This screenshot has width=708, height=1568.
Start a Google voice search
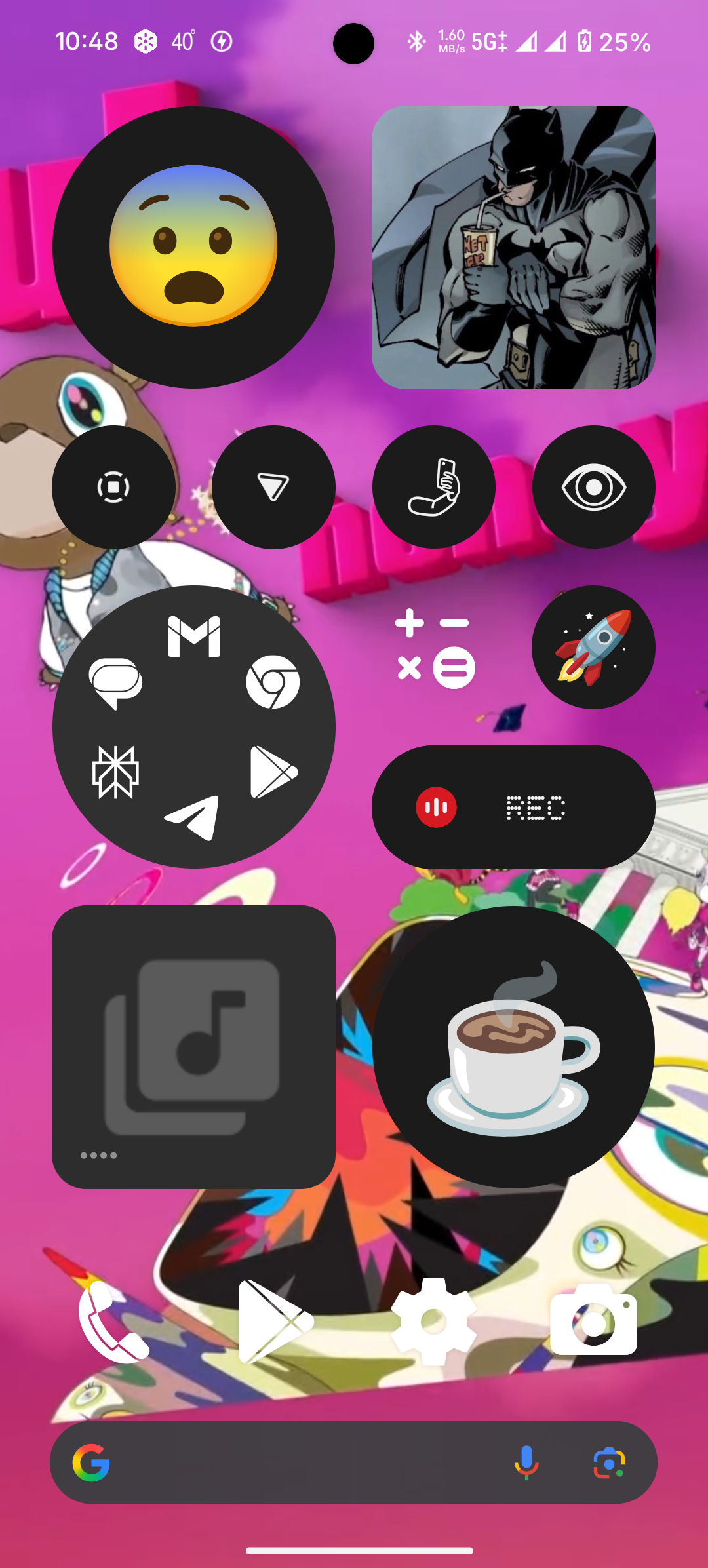[x=526, y=1462]
